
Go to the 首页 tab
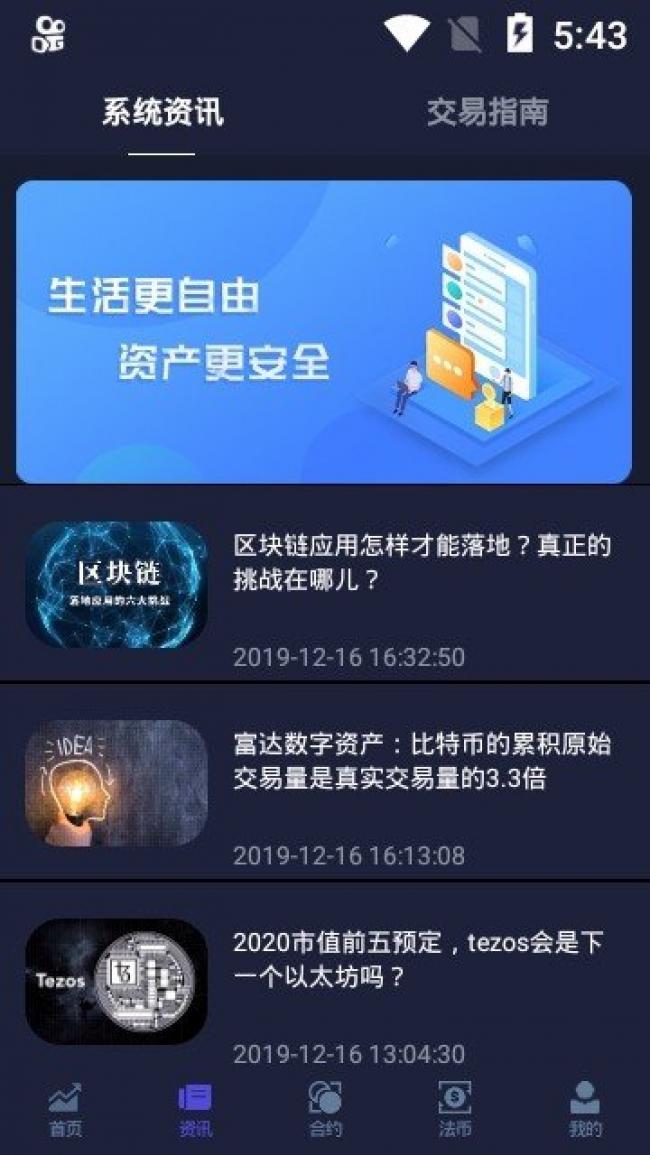click(65, 1108)
